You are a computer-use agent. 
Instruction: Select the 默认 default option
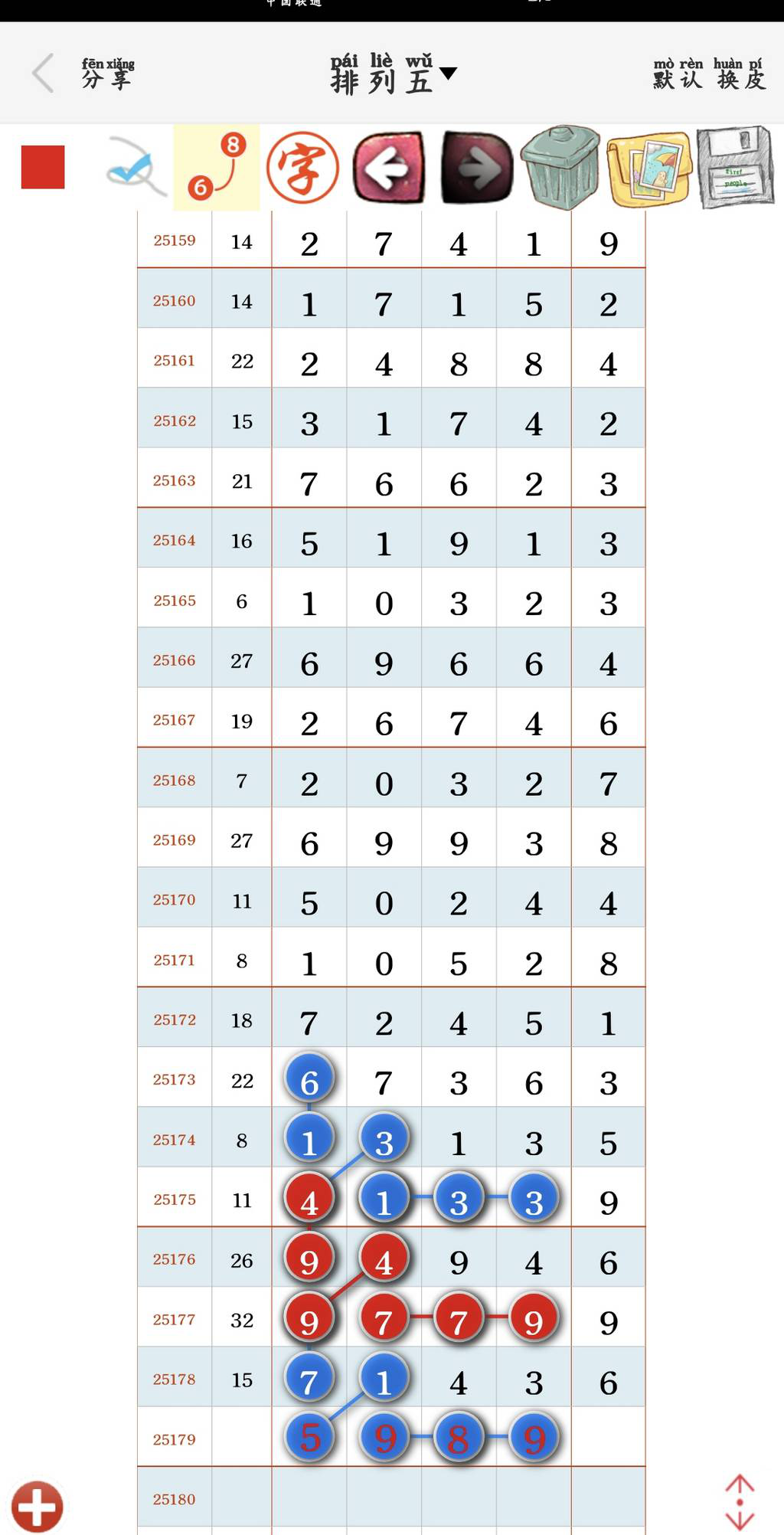tap(678, 74)
